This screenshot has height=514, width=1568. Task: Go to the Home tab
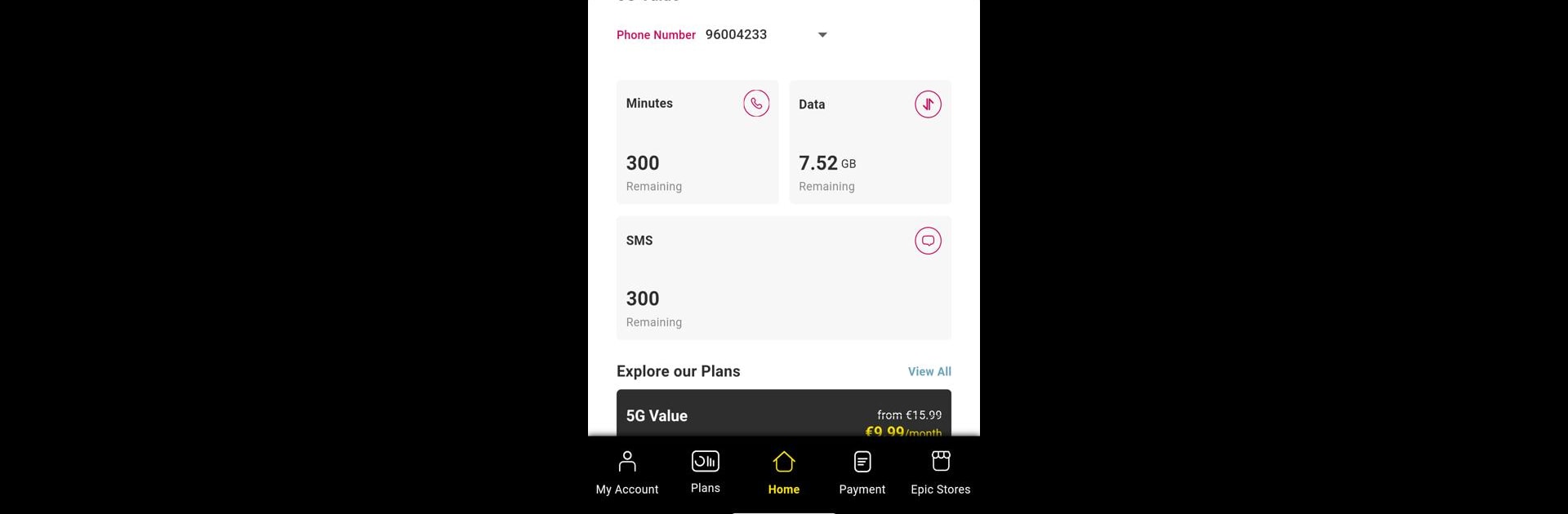(783, 473)
